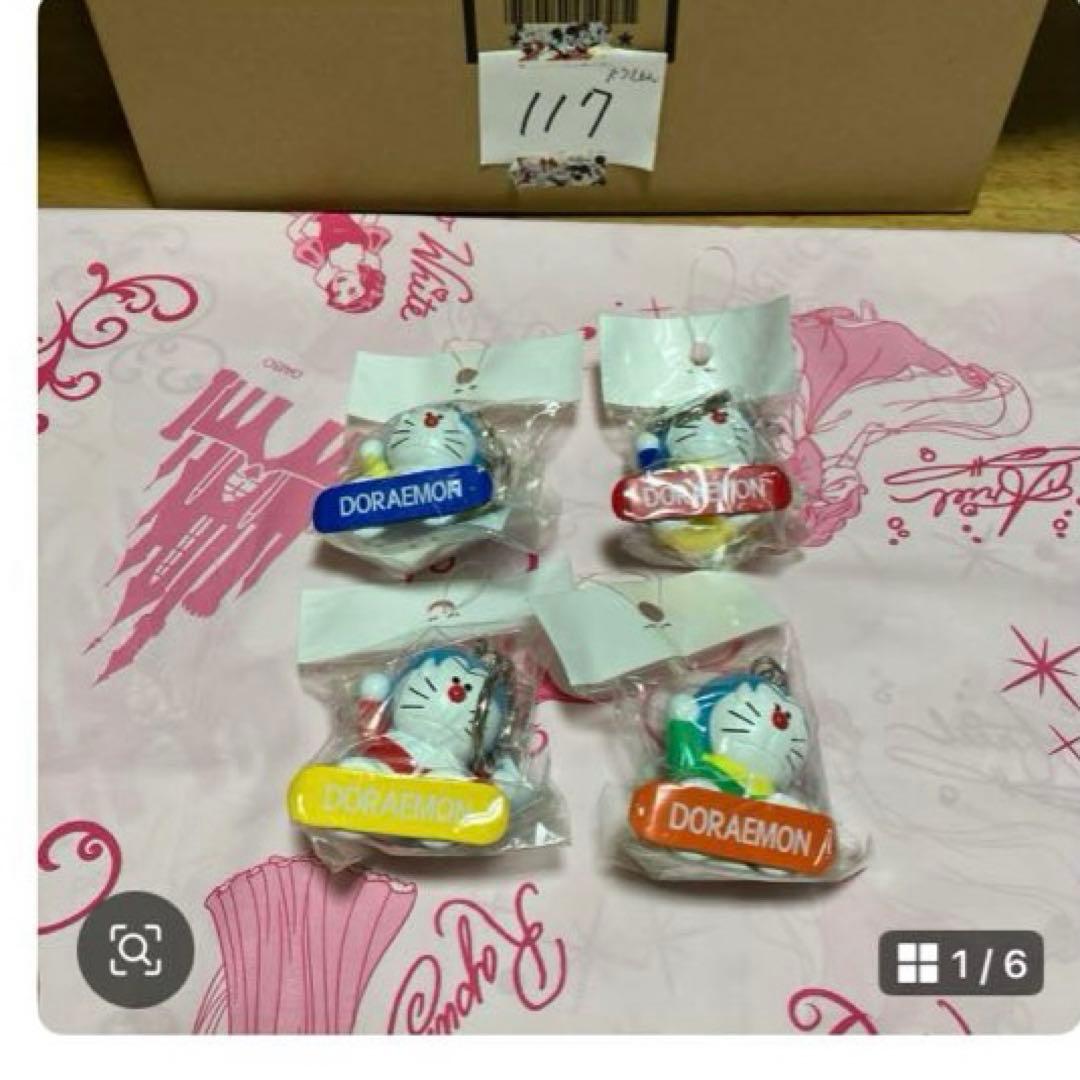
Task: Open the 1/6 photo gallery grid
Action: pyautogui.click(x=962, y=963)
